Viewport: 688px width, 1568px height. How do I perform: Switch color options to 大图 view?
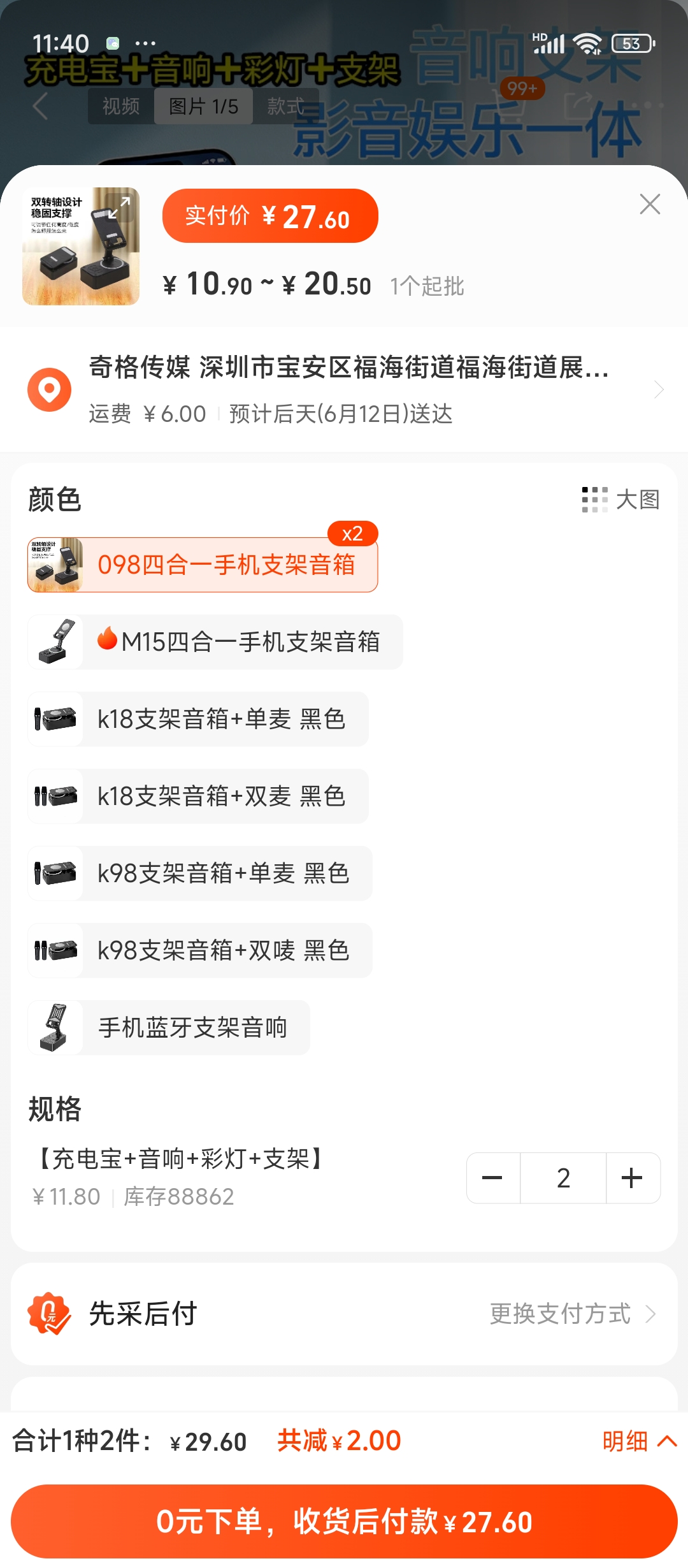(x=621, y=500)
